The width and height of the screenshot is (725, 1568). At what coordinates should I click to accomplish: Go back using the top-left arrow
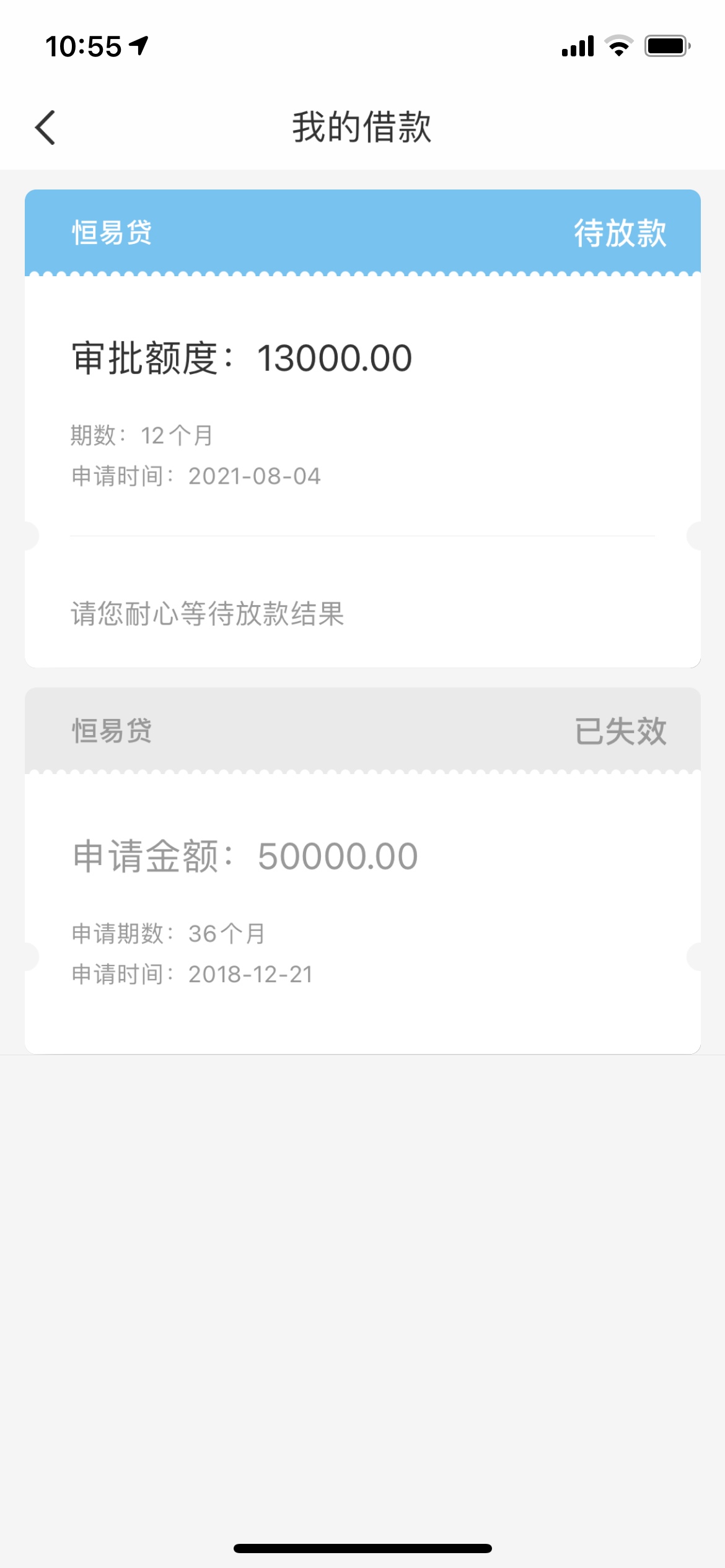(x=45, y=128)
